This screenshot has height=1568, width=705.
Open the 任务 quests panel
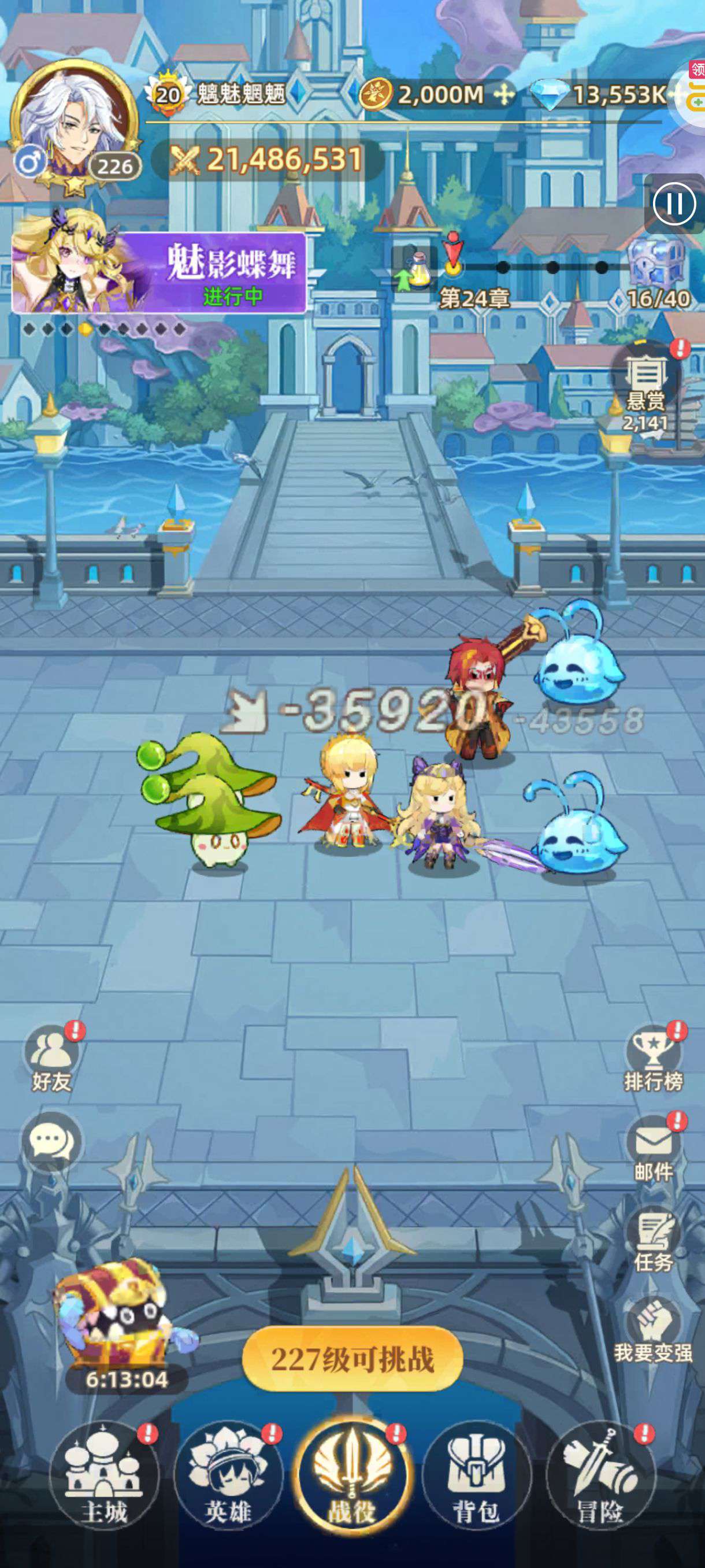coord(654,1238)
